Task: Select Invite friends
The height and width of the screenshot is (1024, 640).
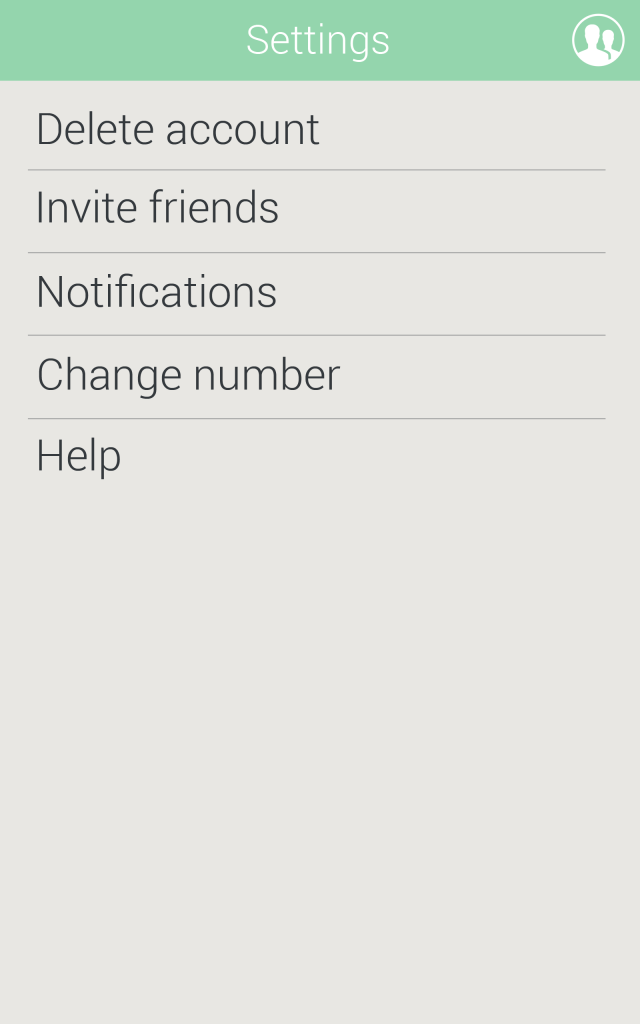Action: coord(158,208)
